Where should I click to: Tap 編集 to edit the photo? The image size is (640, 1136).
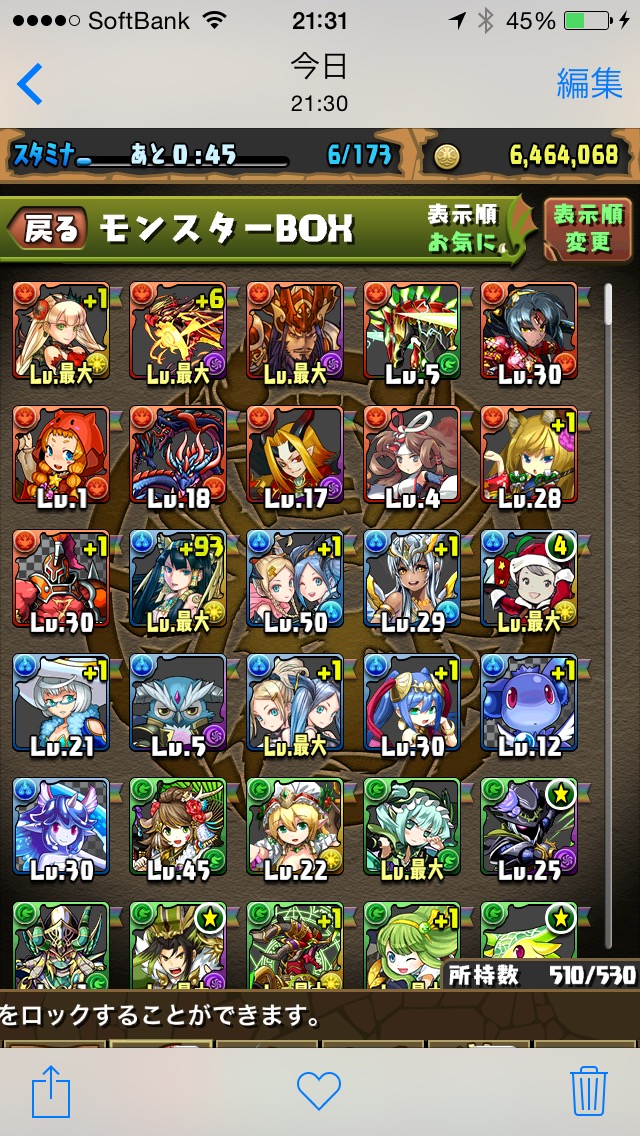[x=589, y=83]
